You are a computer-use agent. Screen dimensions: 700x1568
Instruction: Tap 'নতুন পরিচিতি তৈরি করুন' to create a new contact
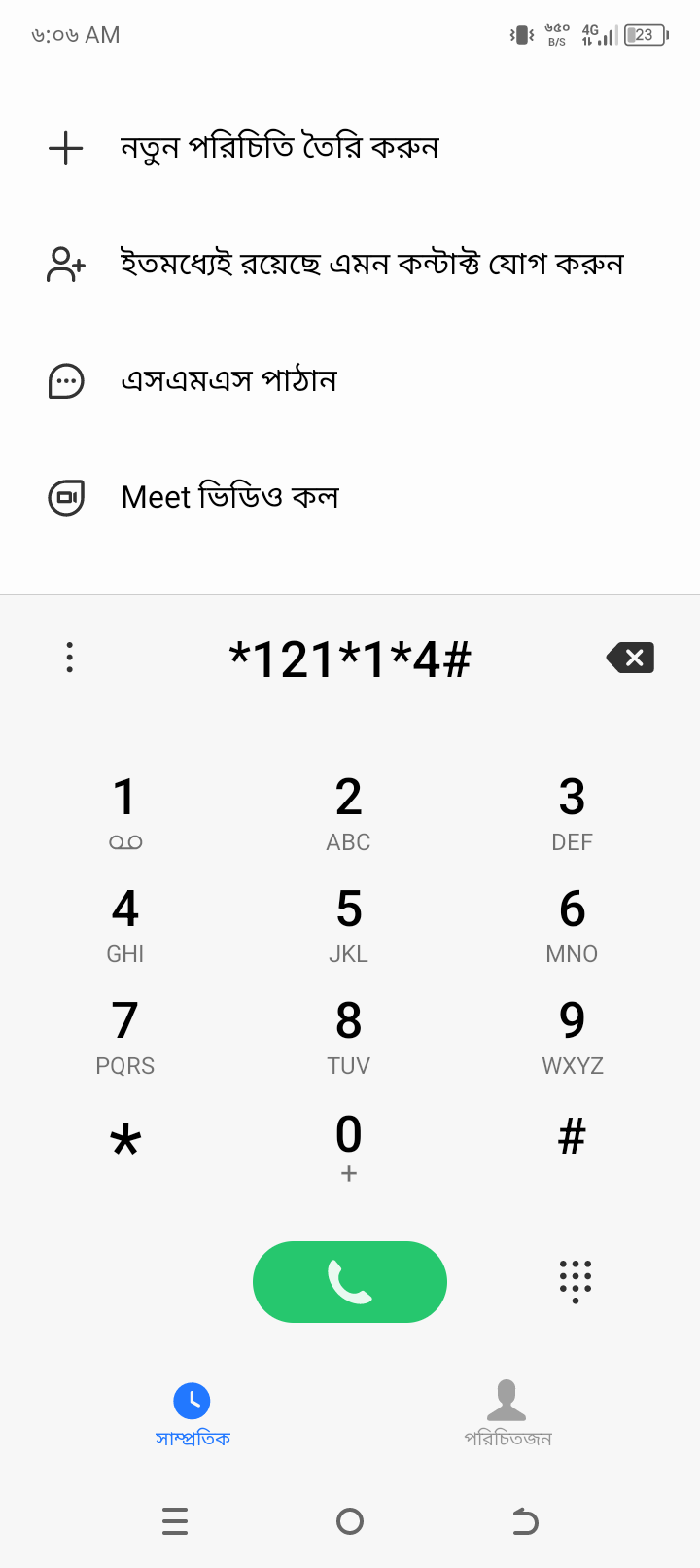click(279, 148)
